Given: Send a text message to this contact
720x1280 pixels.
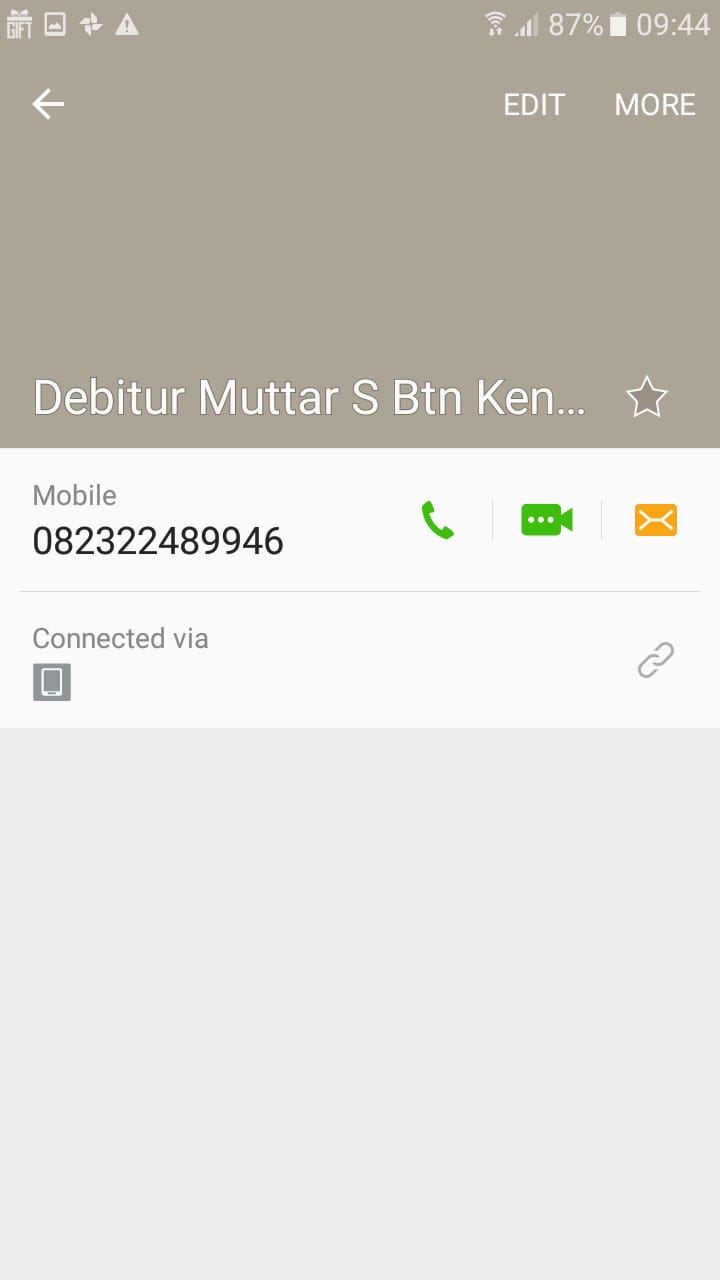Looking at the screenshot, I should click(x=656, y=520).
